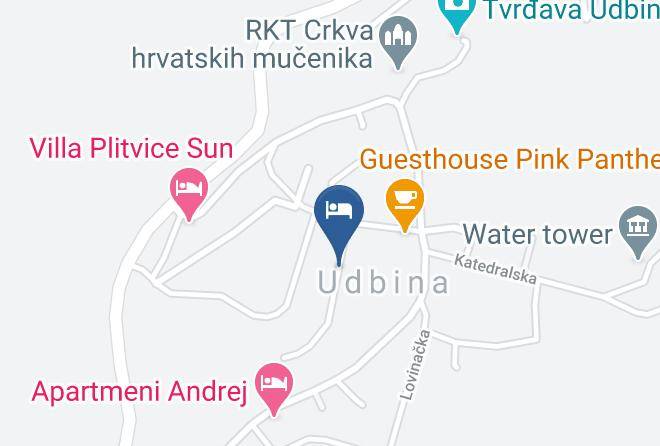The width and height of the screenshot is (660, 446).
Task: Open the Villa Plitvice Sun lodging pin
Action: tap(189, 191)
